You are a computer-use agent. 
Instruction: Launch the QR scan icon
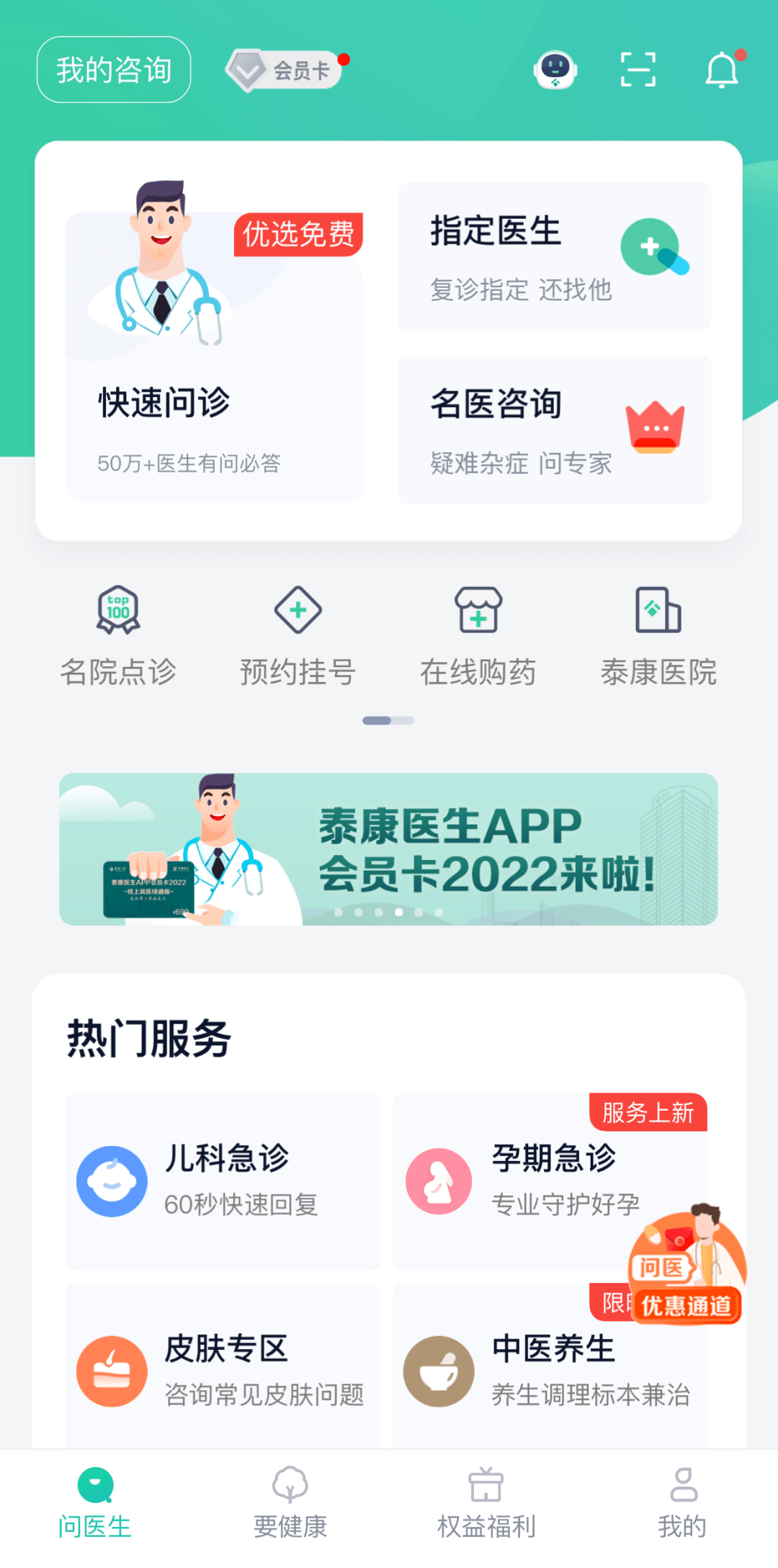638,70
